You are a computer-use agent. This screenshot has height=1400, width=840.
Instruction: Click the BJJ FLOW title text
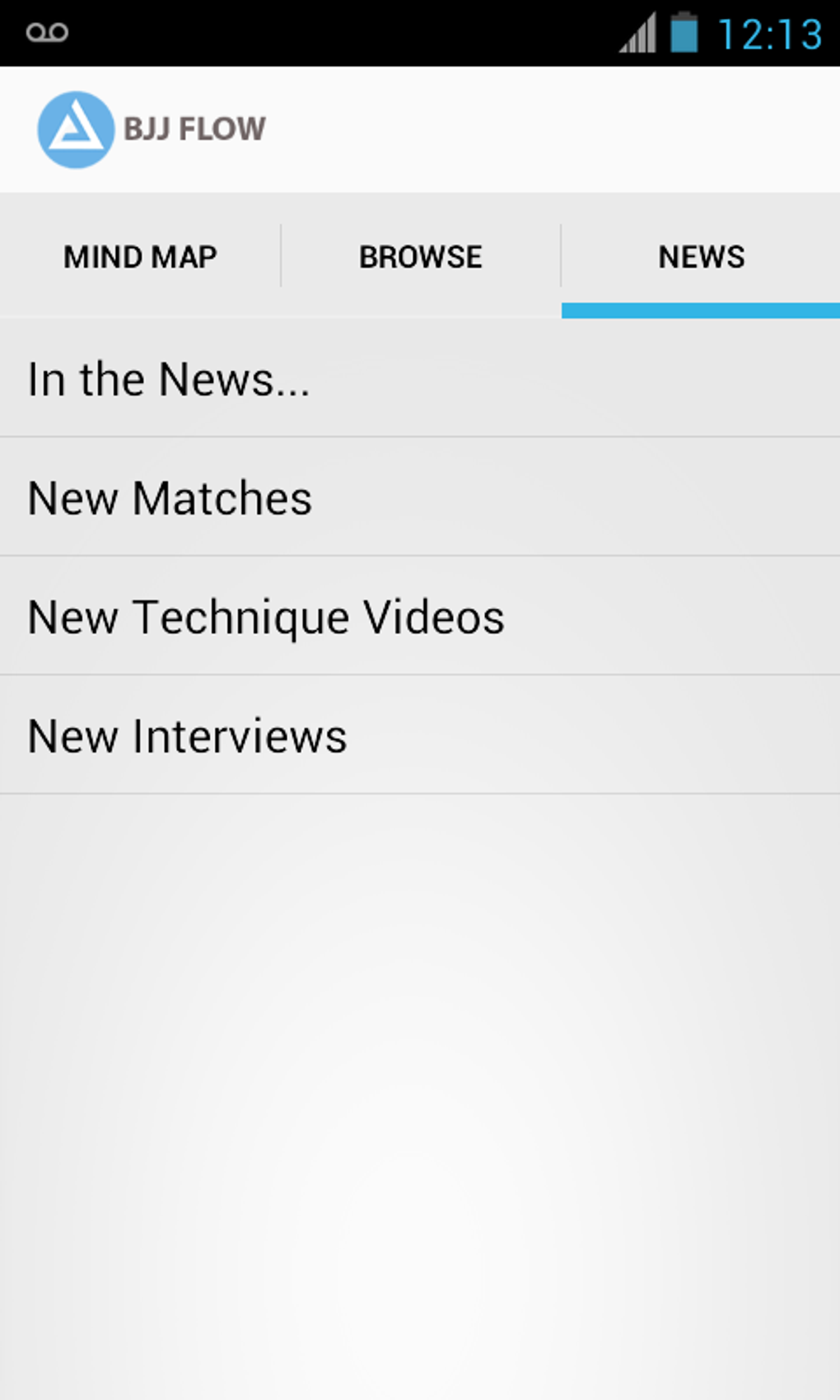click(197, 128)
